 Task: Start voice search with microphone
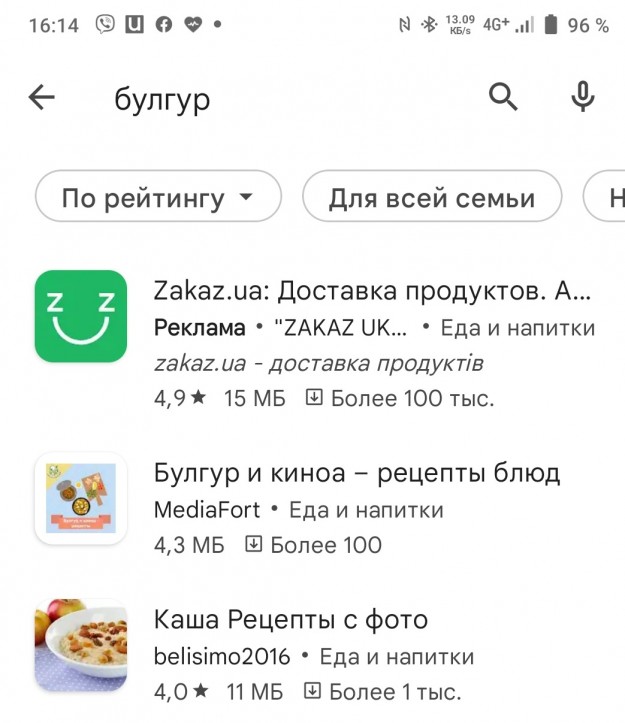[582, 97]
